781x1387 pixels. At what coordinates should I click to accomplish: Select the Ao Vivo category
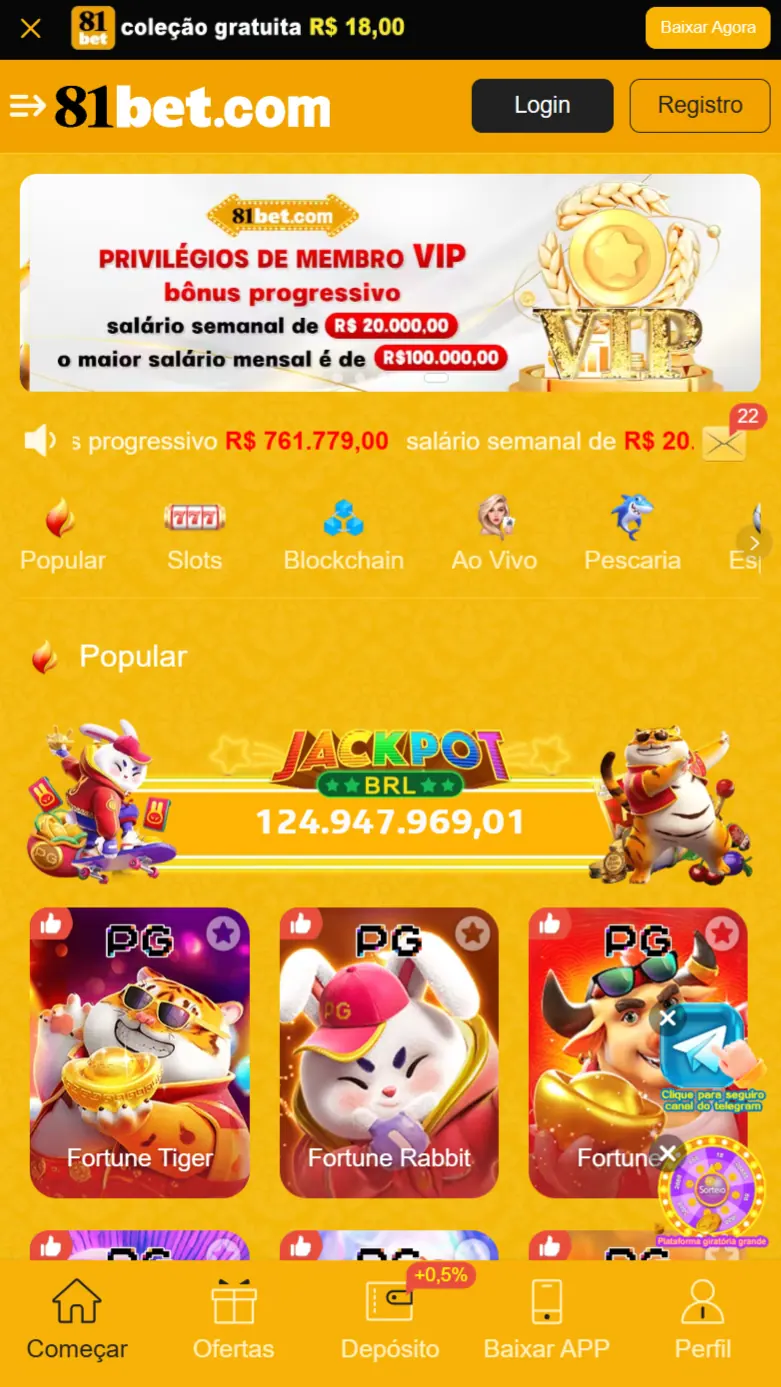(x=494, y=535)
